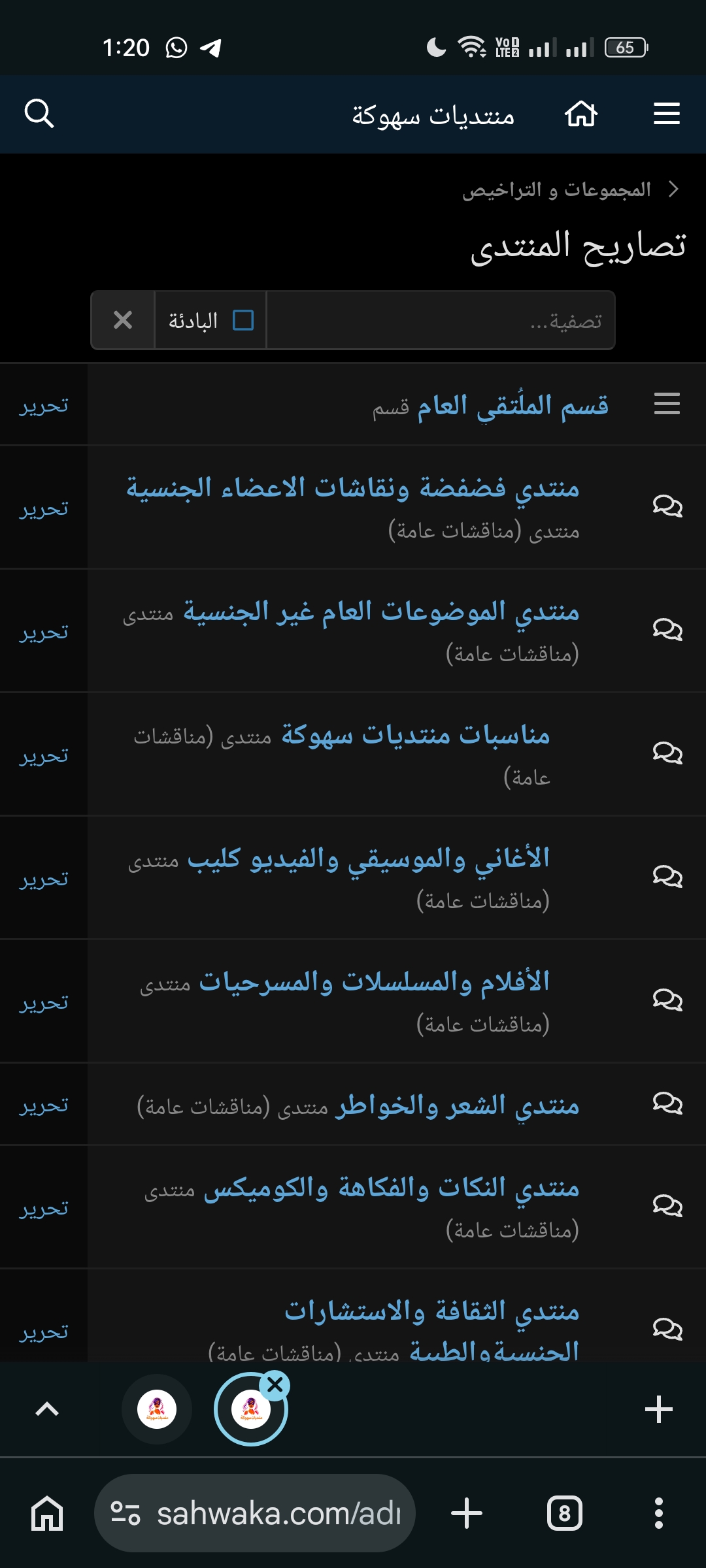The image size is (706, 1568).
Task: Open the hamburger navigation menu
Action: [x=666, y=114]
